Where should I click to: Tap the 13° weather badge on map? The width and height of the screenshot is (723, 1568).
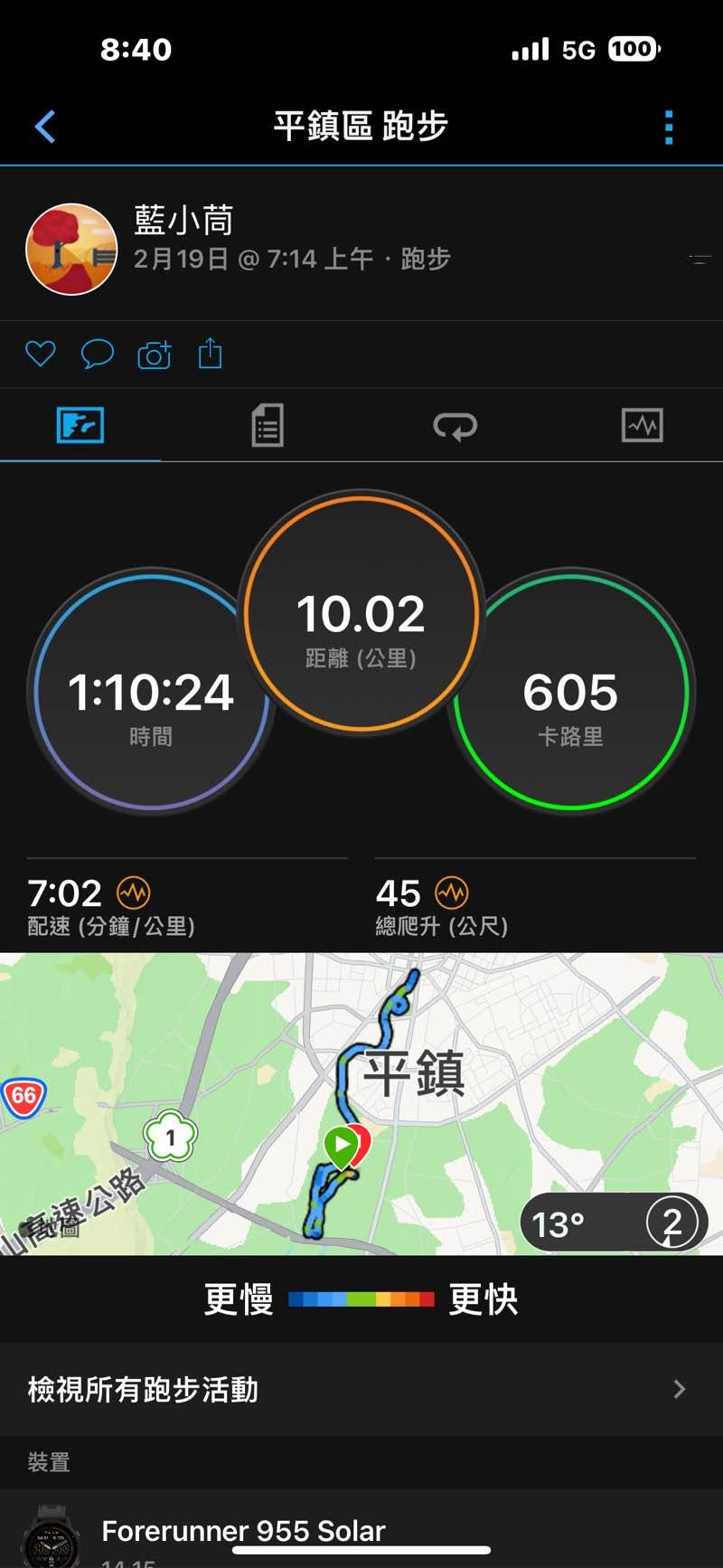(578, 1224)
